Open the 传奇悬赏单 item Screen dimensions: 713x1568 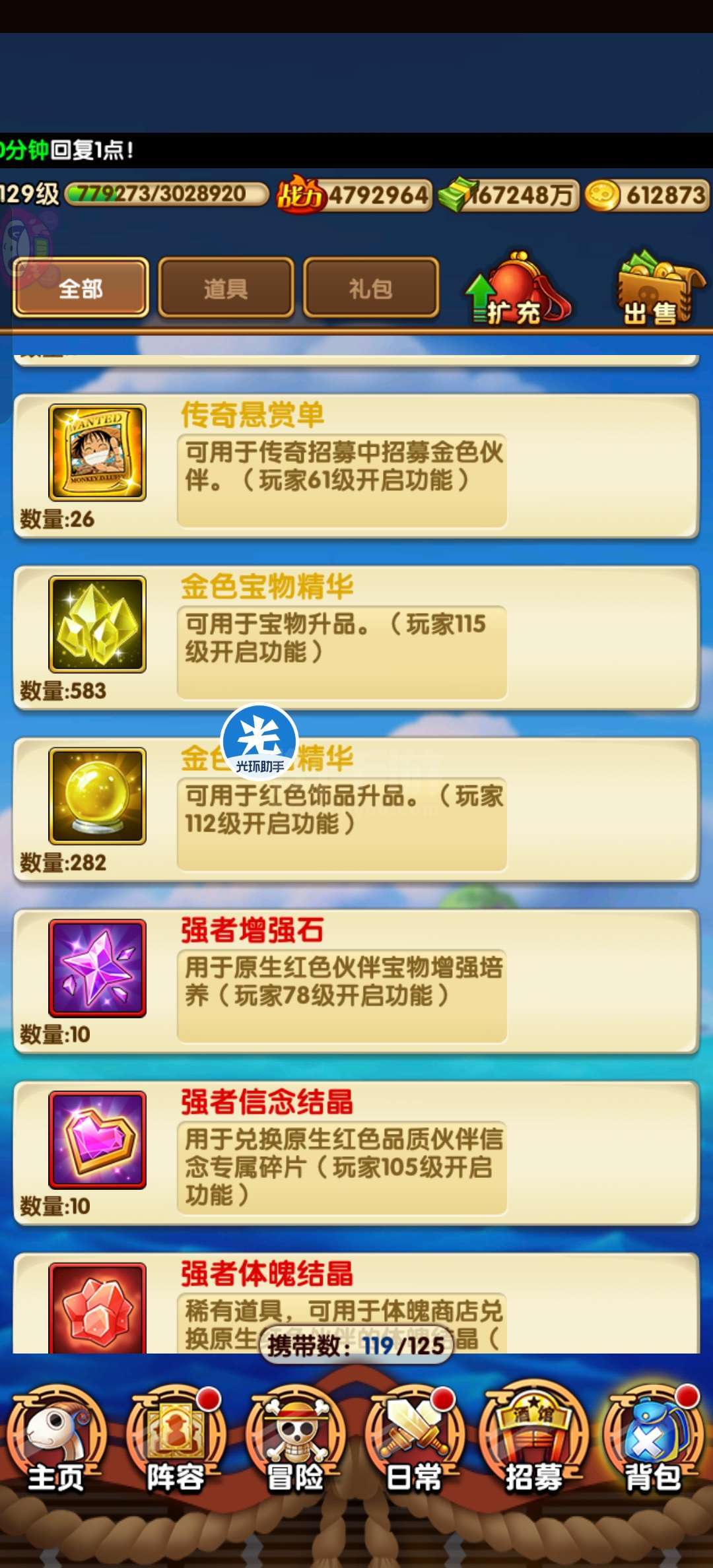(x=356, y=467)
